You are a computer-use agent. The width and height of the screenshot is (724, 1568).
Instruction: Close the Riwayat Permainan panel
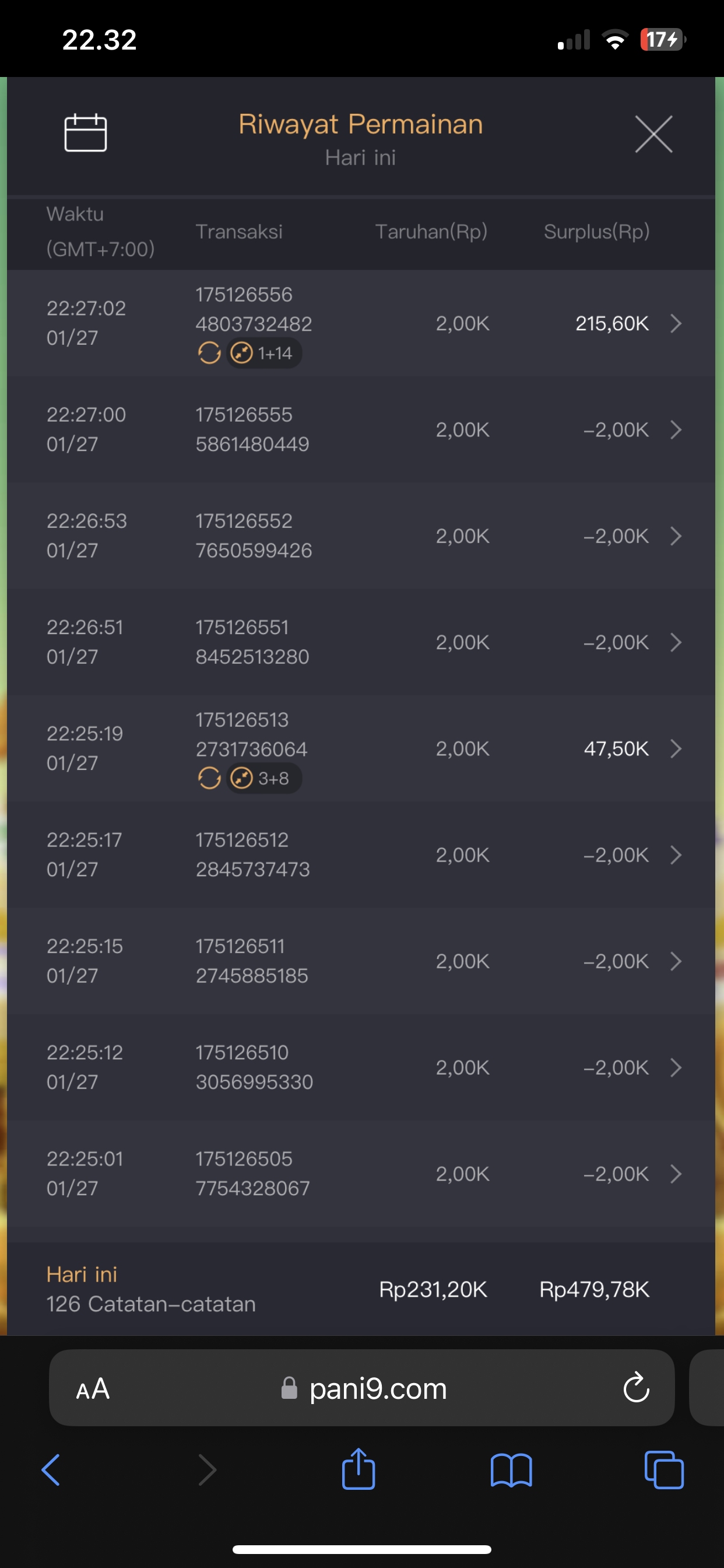pos(653,134)
